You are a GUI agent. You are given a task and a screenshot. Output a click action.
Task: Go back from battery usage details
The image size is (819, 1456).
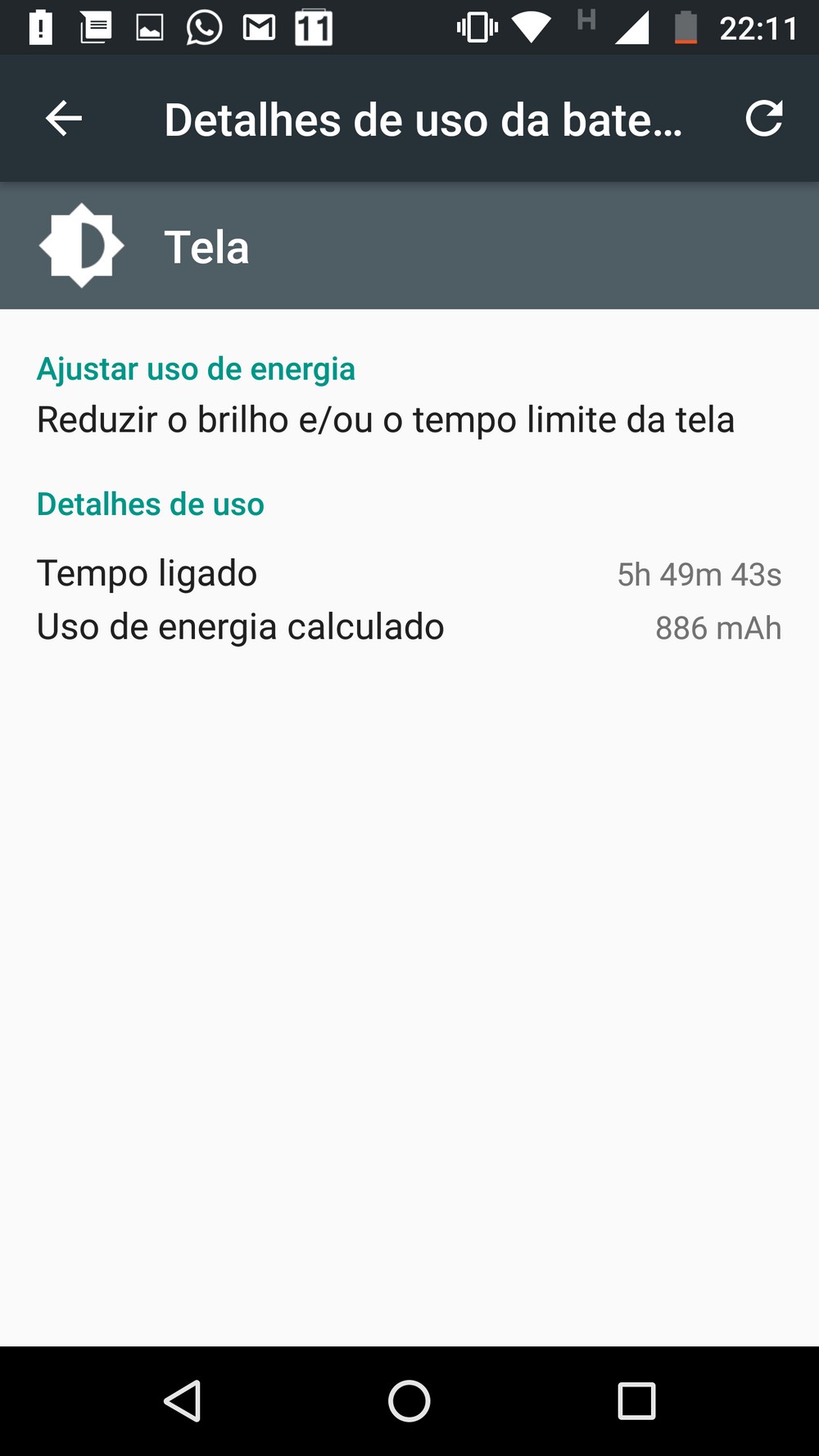pos(64,119)
